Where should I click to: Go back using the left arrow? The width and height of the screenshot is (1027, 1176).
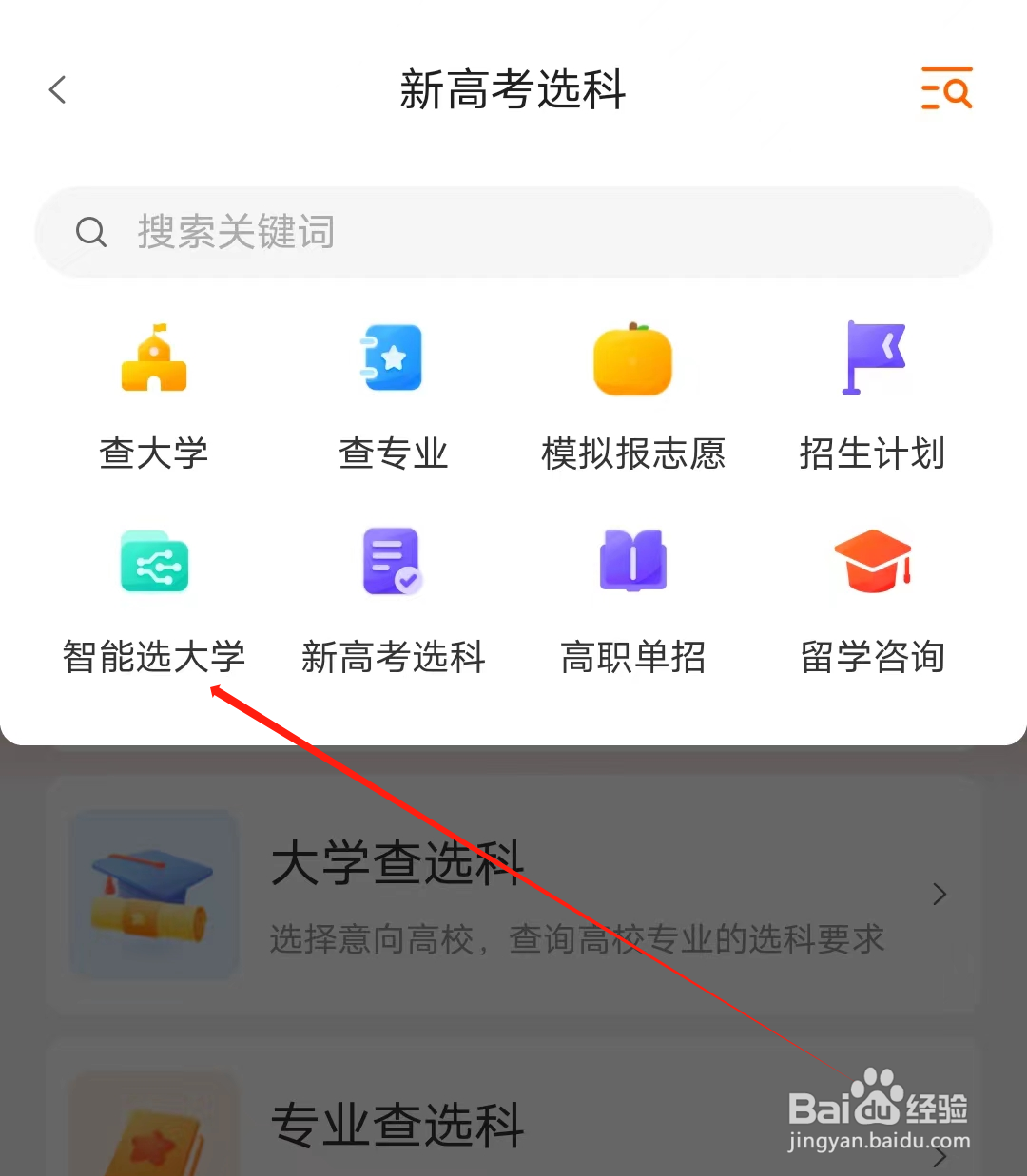(57, 88)
